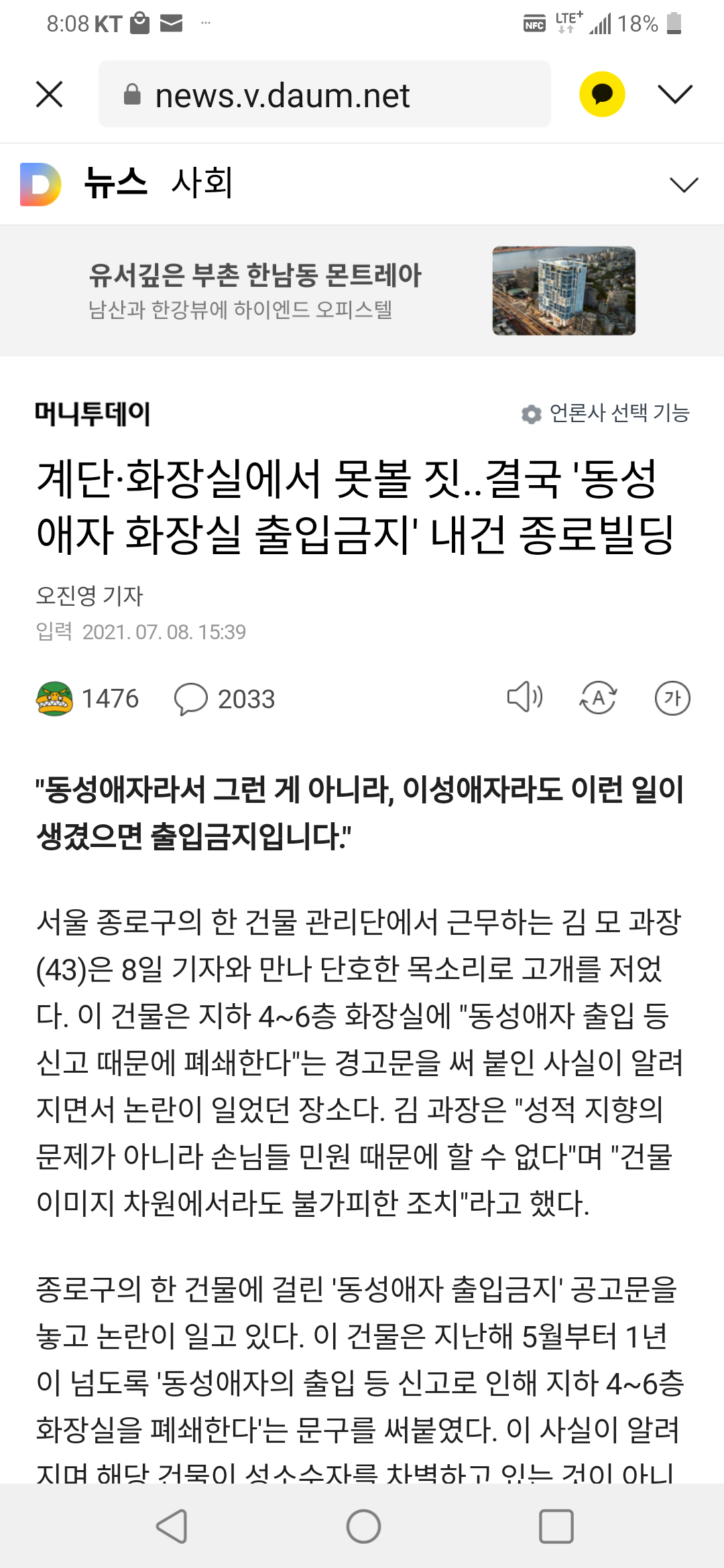This screenshot has height=1568, width=724.
Task: Open 언론사 선택 기능 settings
Action: 605,413
